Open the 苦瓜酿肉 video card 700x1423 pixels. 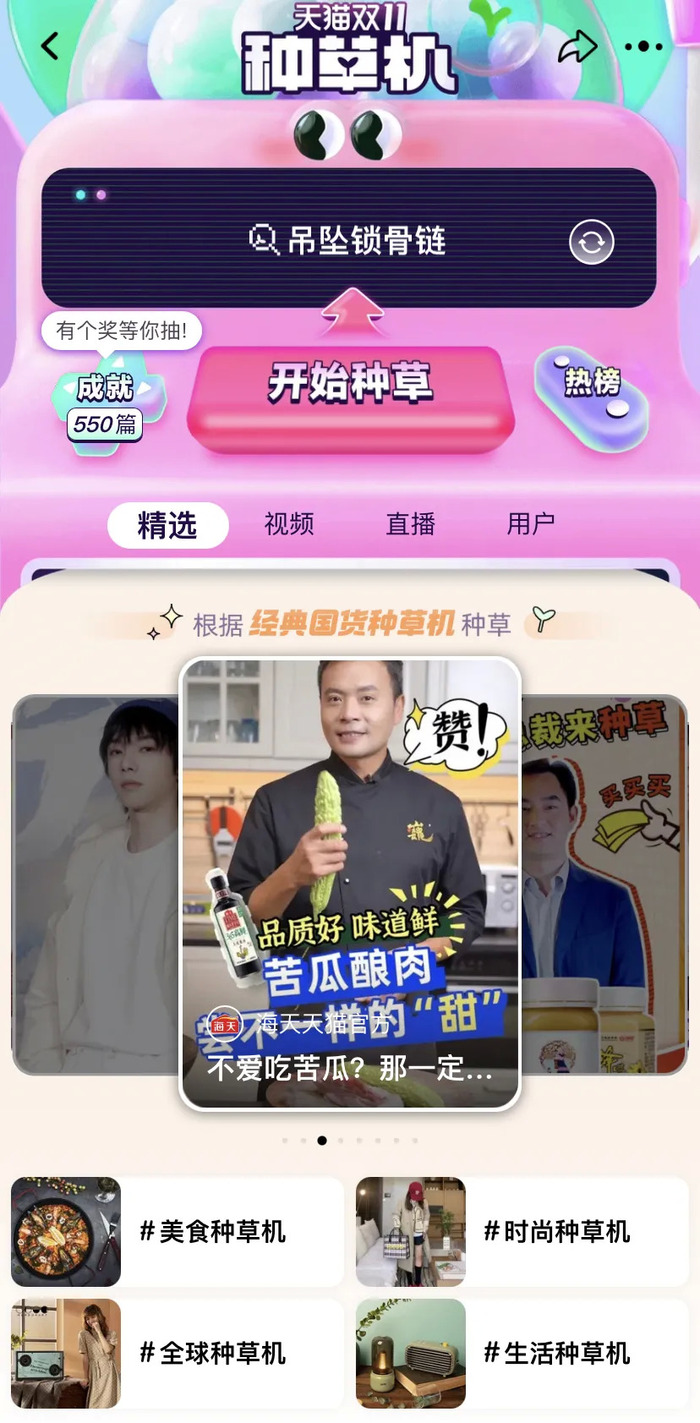click(350, 880)
